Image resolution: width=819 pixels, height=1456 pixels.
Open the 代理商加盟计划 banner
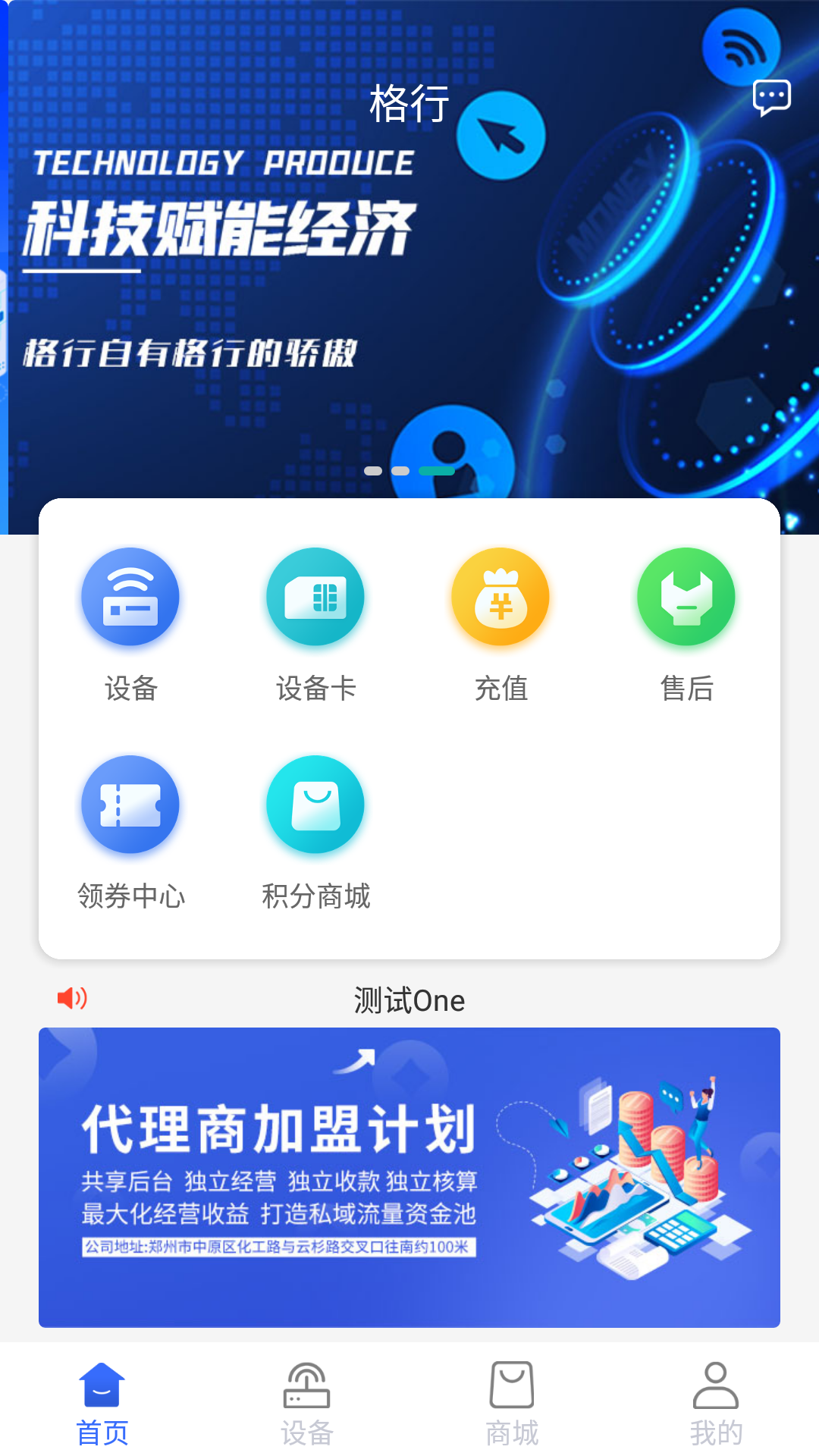pos(409,1177)
